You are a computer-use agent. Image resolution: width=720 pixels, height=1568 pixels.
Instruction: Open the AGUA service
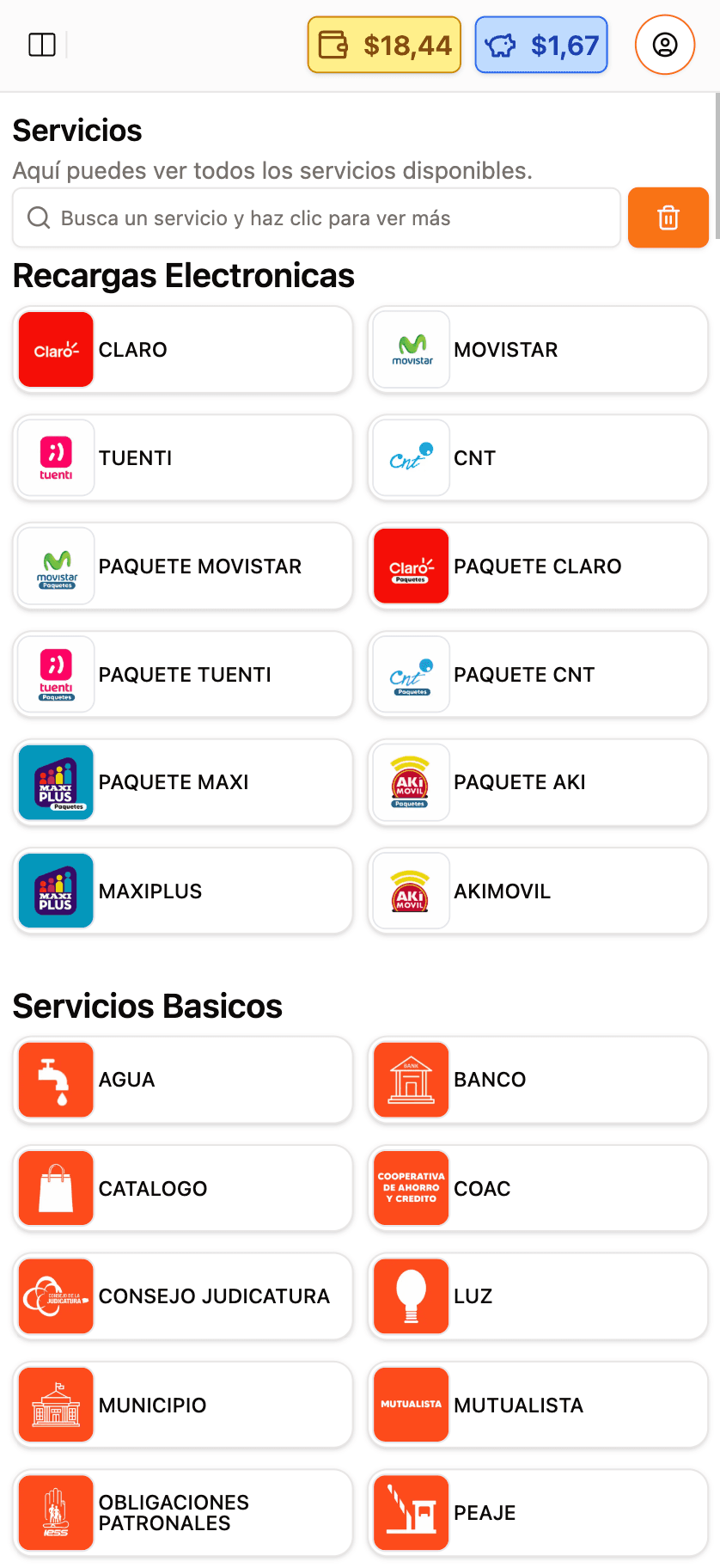click(x=183, y=1080)
